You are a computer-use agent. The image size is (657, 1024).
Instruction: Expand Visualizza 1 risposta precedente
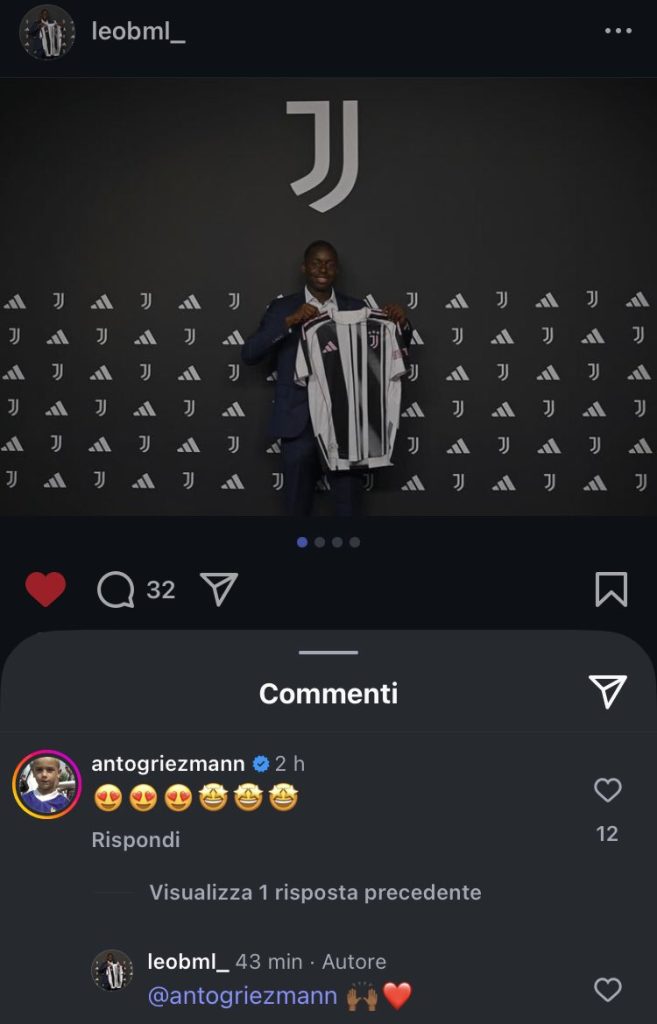[315, 892]
